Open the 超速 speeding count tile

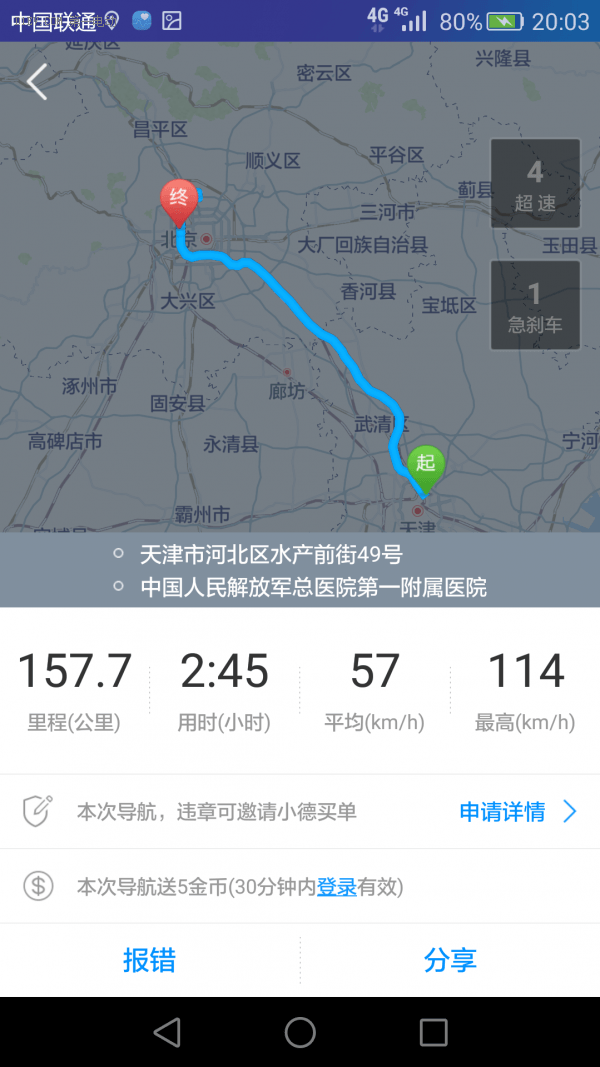(535, 183)
